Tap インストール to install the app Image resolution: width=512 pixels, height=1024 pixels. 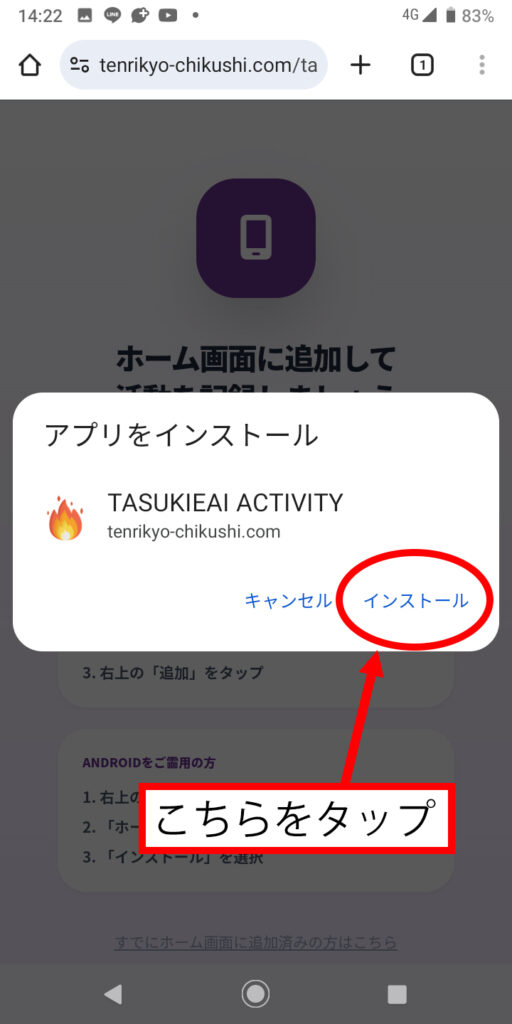point(416,601)
